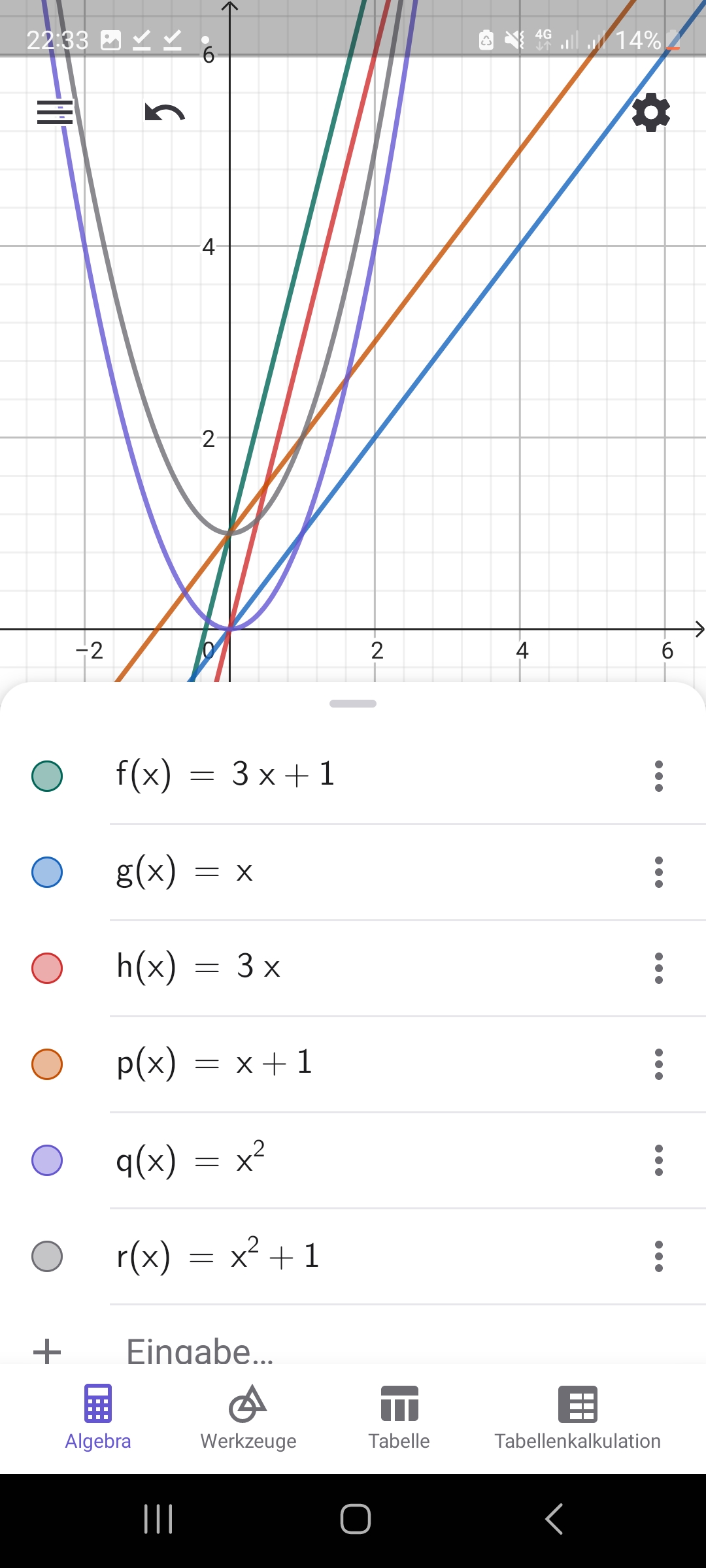Switch to the Tabelle tab
Image resolution: width=706 pixels, height=1568 pixels.
399,1418
